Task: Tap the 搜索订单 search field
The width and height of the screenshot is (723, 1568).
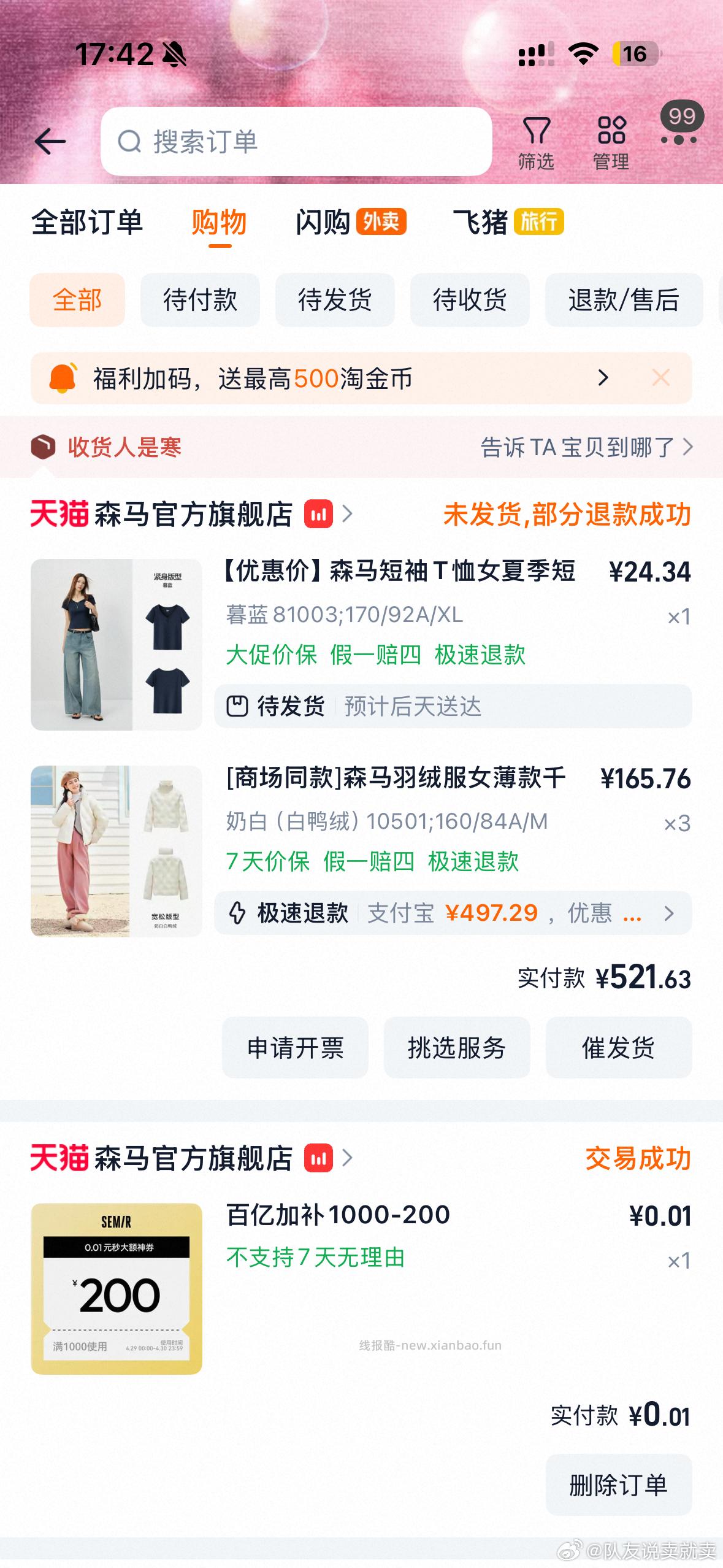Action: [297, 140]
